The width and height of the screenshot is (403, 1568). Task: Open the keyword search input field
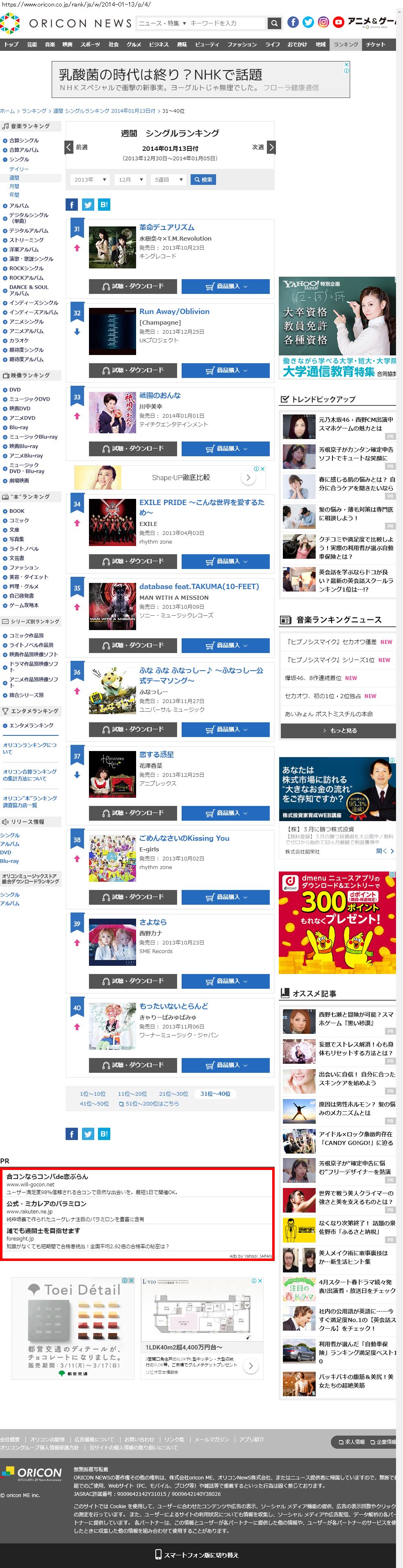226,23
